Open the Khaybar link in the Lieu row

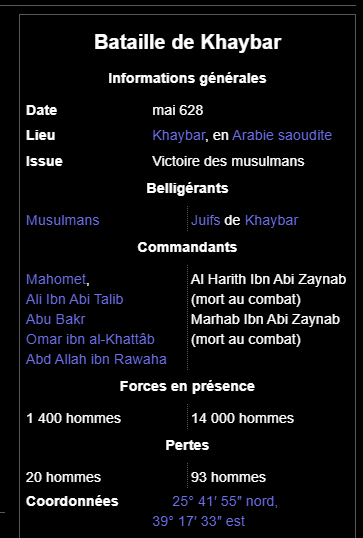[178, 135]
